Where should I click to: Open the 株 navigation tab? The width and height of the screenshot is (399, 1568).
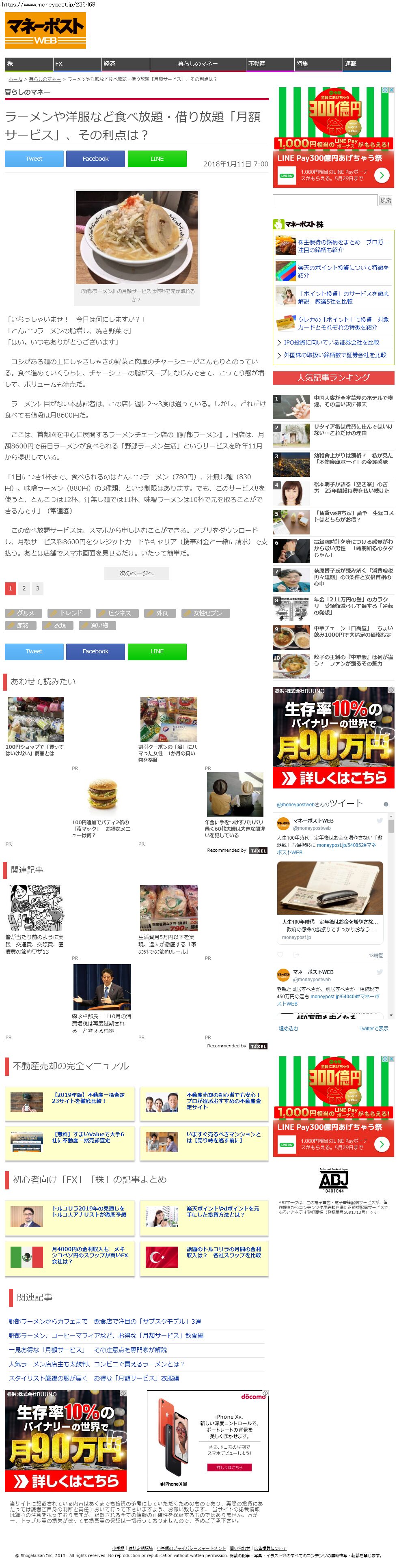[28, 64]
